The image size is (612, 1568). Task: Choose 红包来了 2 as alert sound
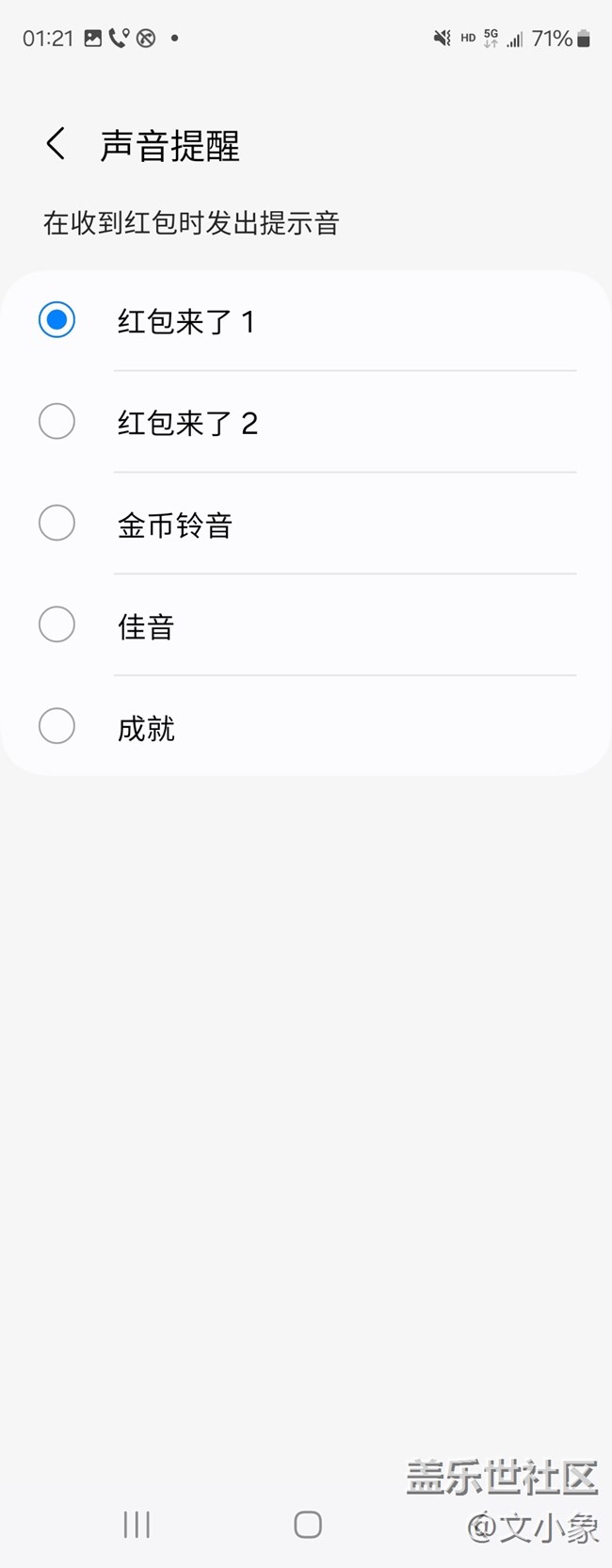coord(57,422)
